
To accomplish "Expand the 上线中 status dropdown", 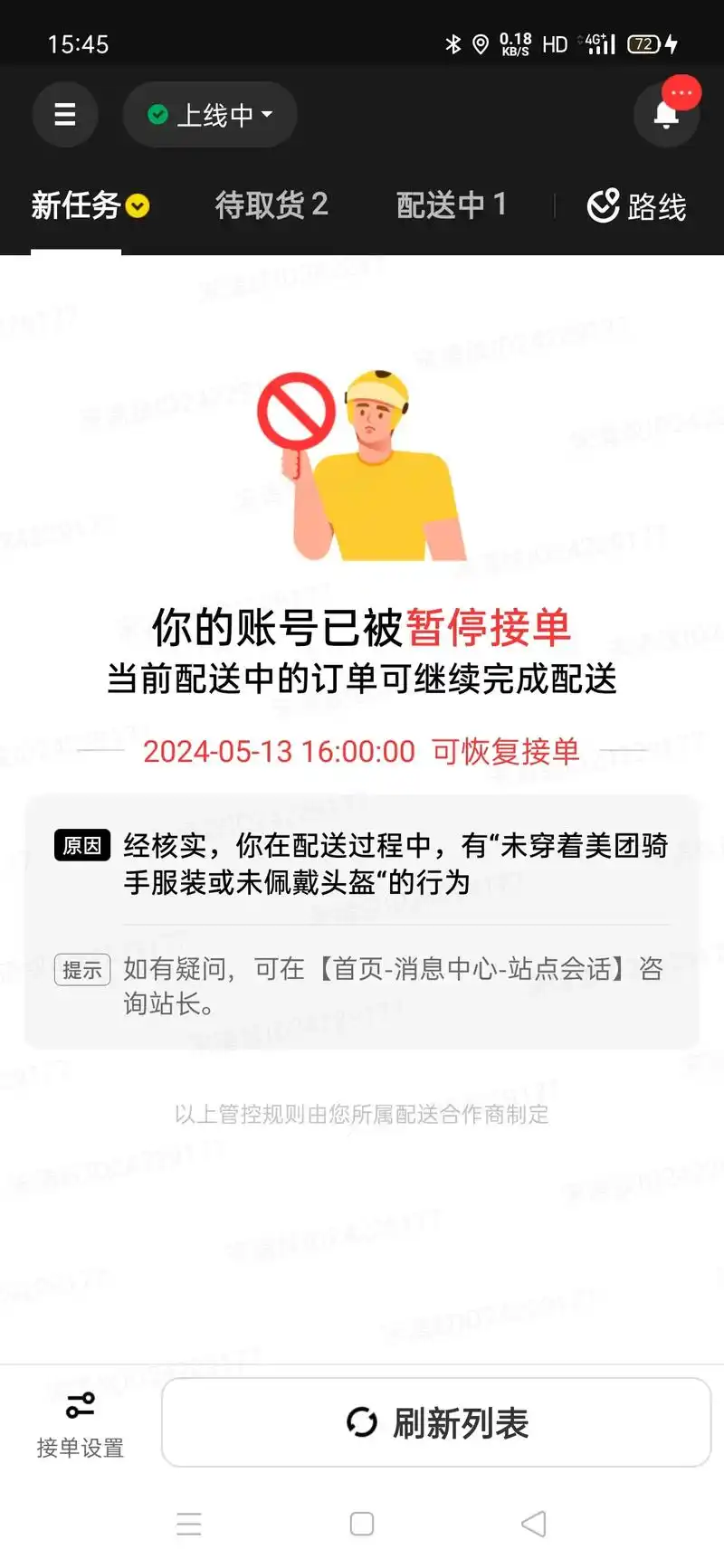I will [265, 115].
